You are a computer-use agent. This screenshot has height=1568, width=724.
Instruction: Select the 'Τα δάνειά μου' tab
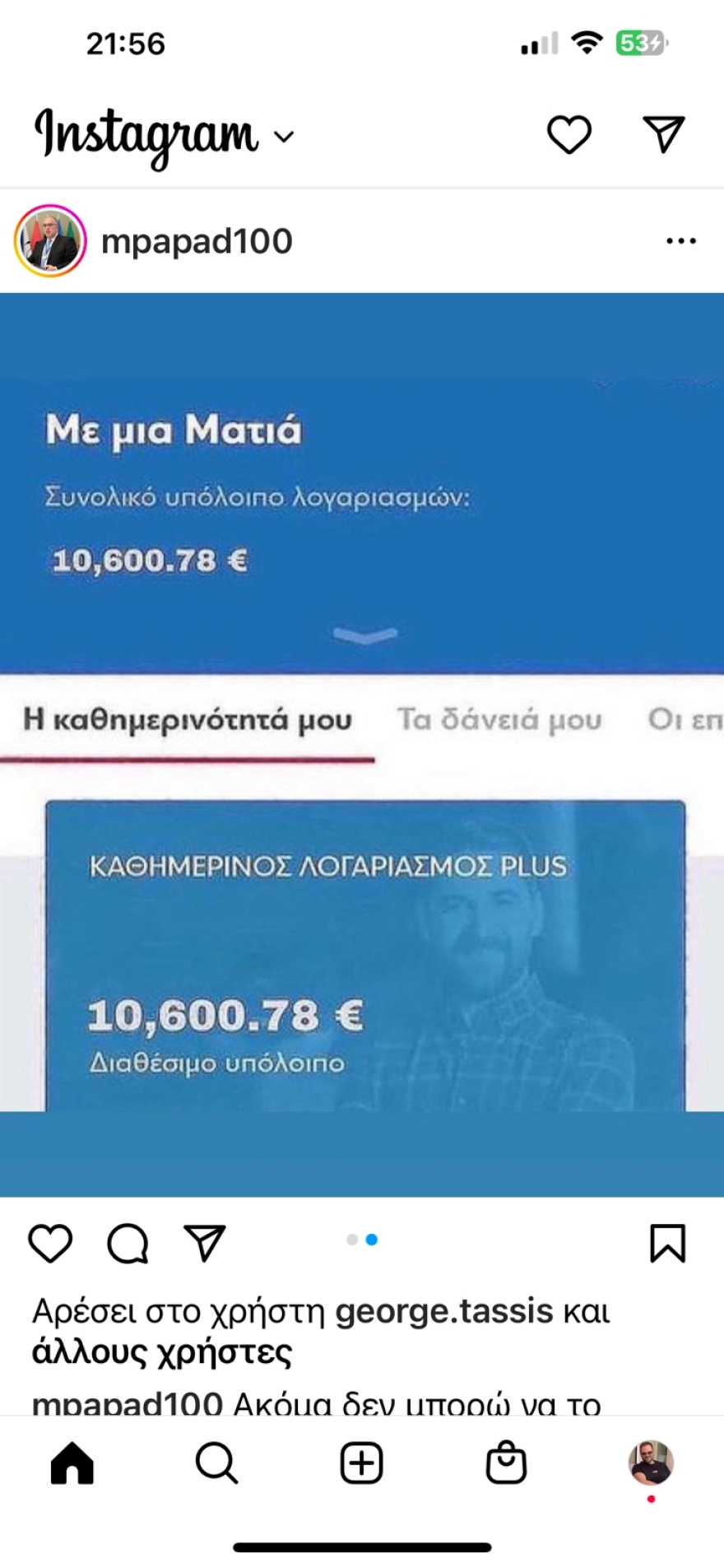point(500,720)
